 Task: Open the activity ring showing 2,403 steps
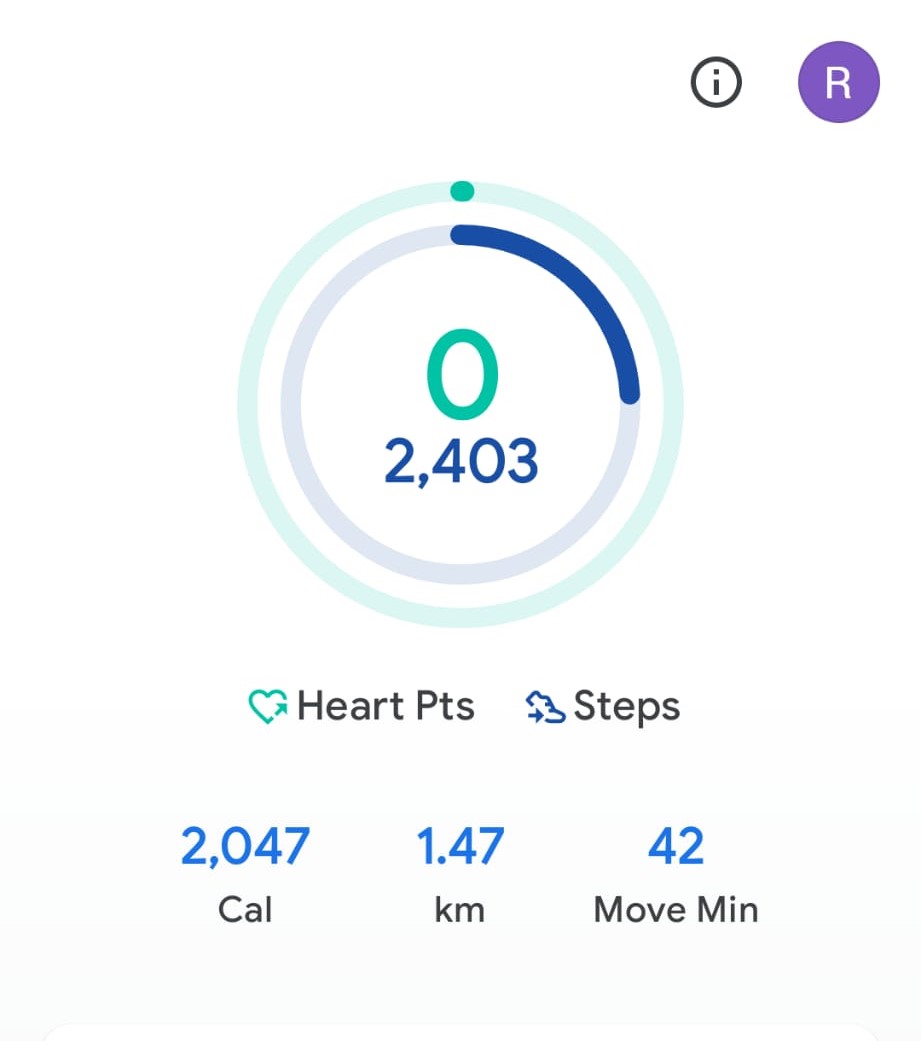point(461,405)
